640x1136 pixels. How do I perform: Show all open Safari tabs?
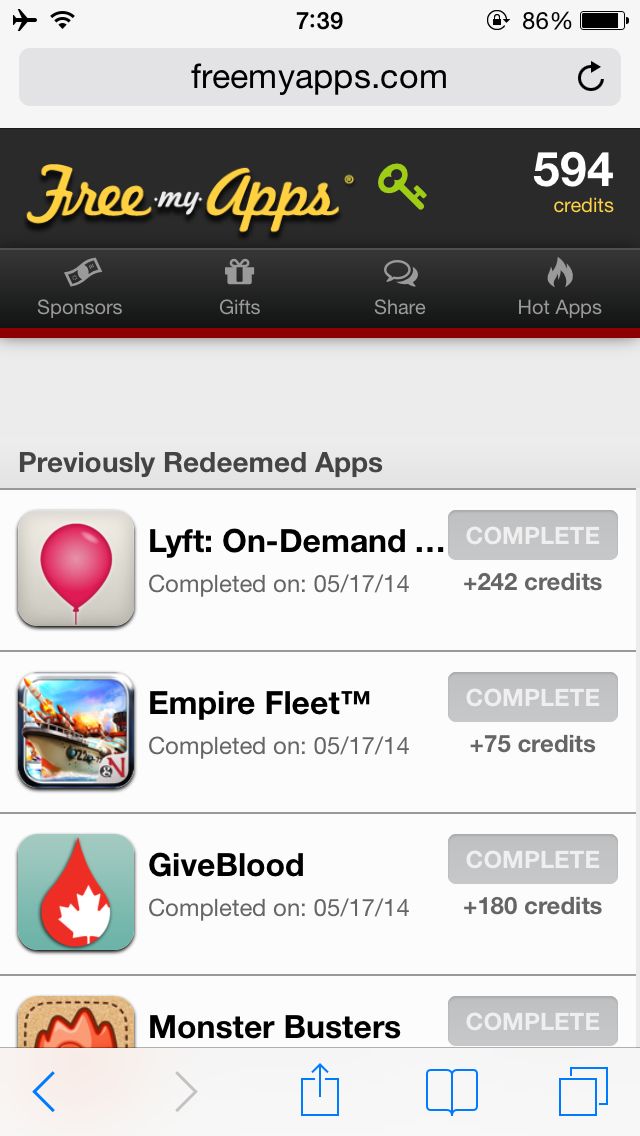(x=583, y=1092)
